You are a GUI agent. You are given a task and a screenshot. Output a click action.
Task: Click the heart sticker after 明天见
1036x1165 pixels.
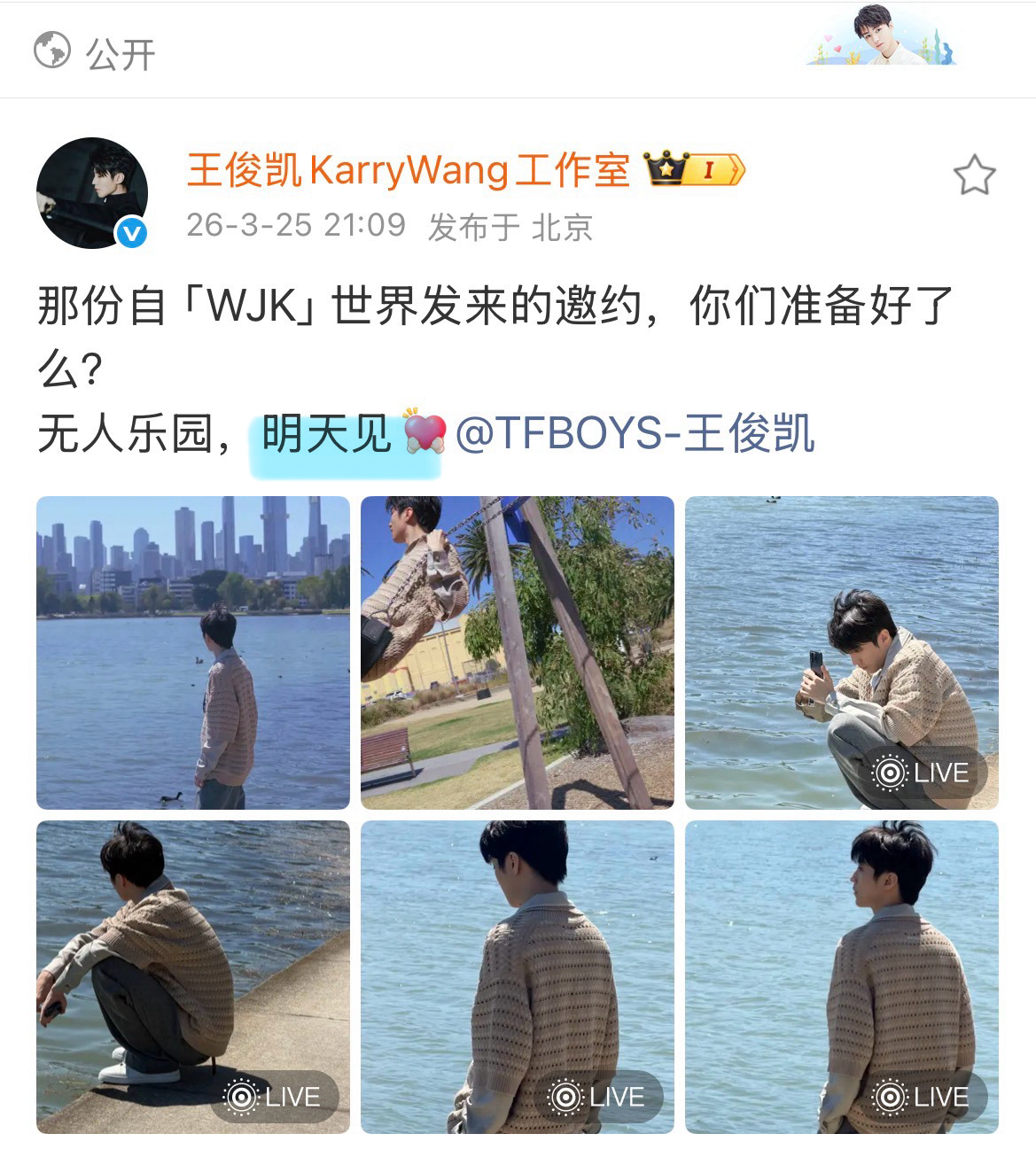[x=425, y=436]
